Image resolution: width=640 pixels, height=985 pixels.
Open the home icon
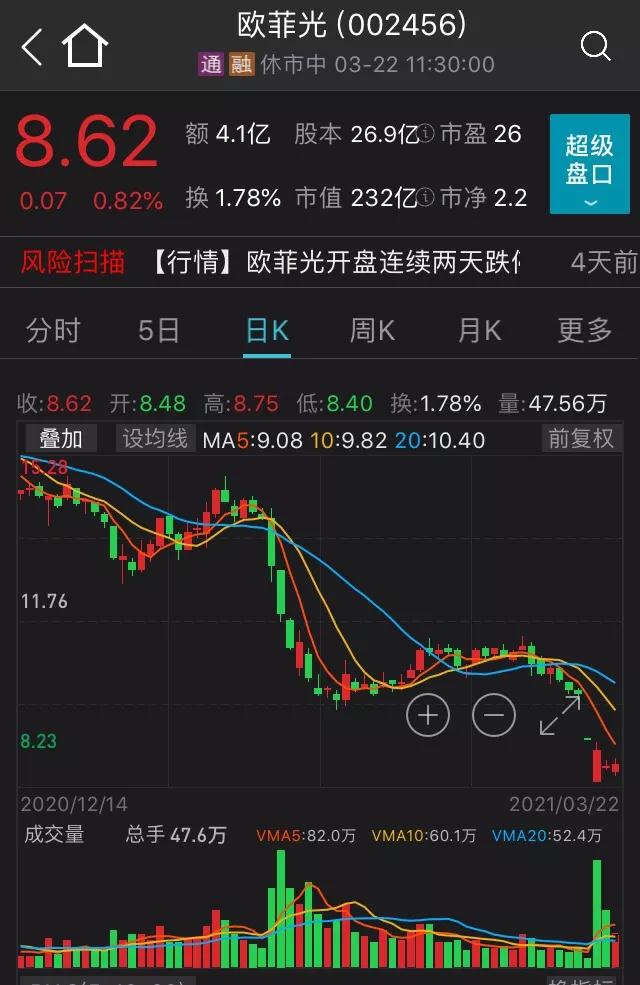pos(85,46)
